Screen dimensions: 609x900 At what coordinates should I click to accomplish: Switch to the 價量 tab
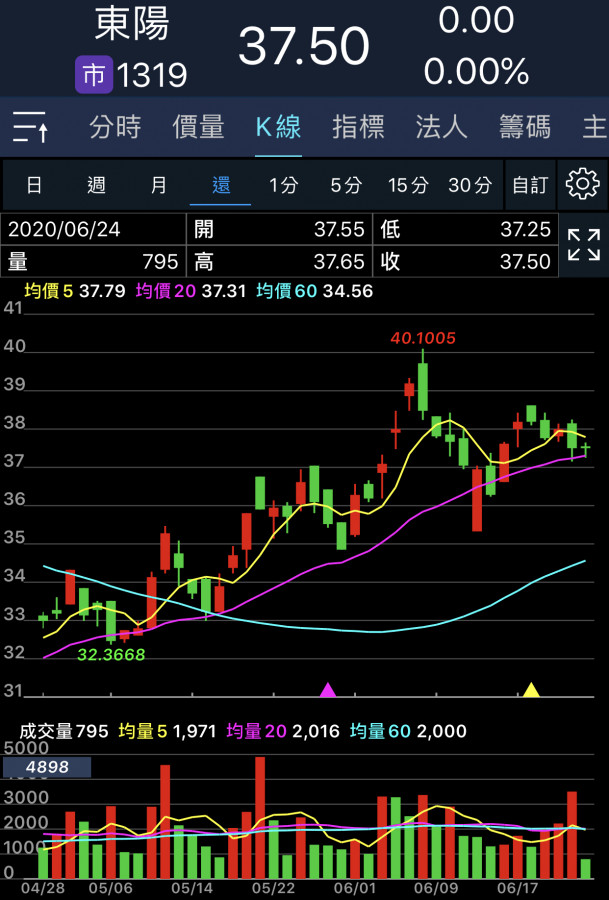click(198, 127)
